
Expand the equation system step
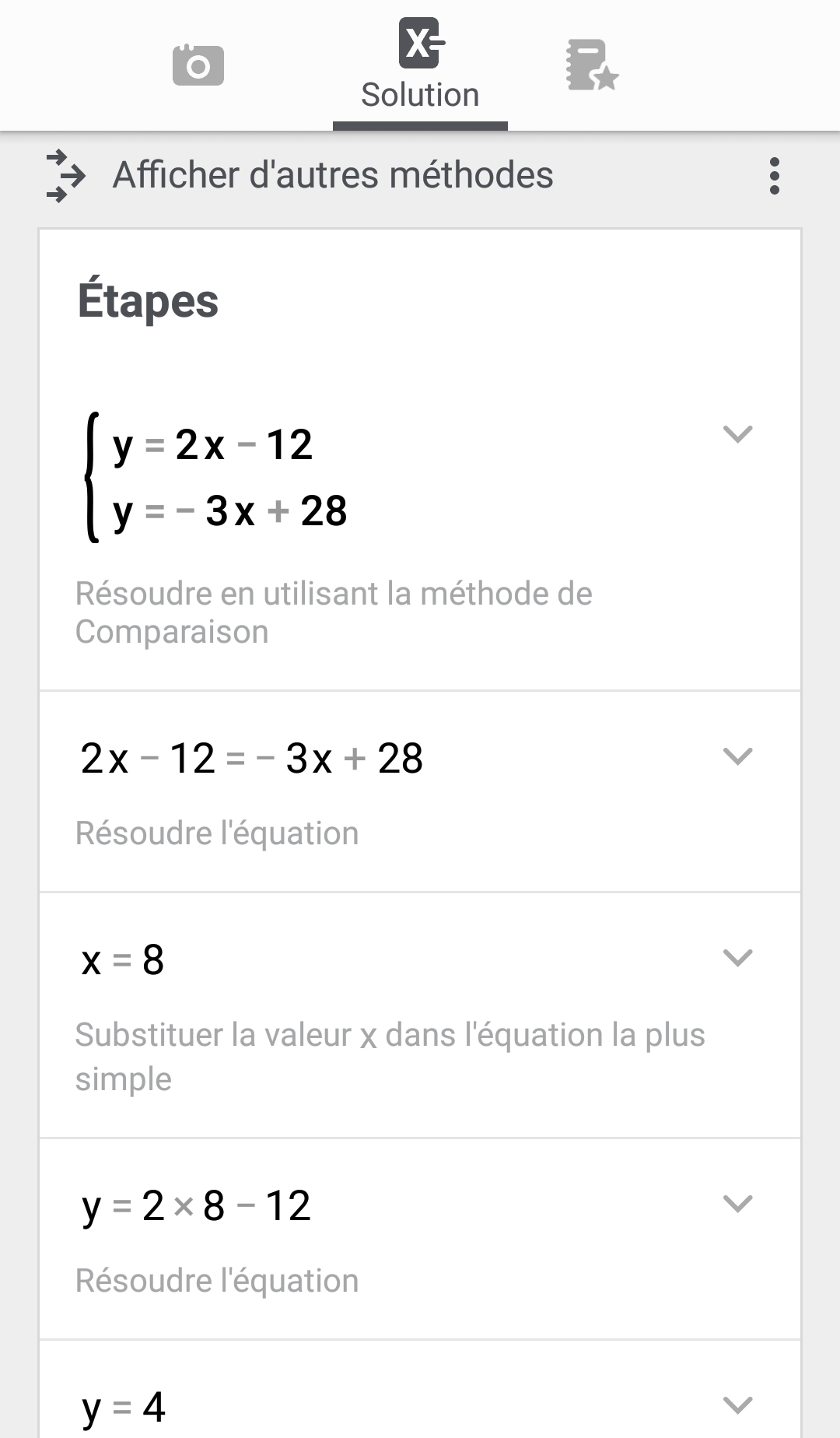tap(737, 434)
